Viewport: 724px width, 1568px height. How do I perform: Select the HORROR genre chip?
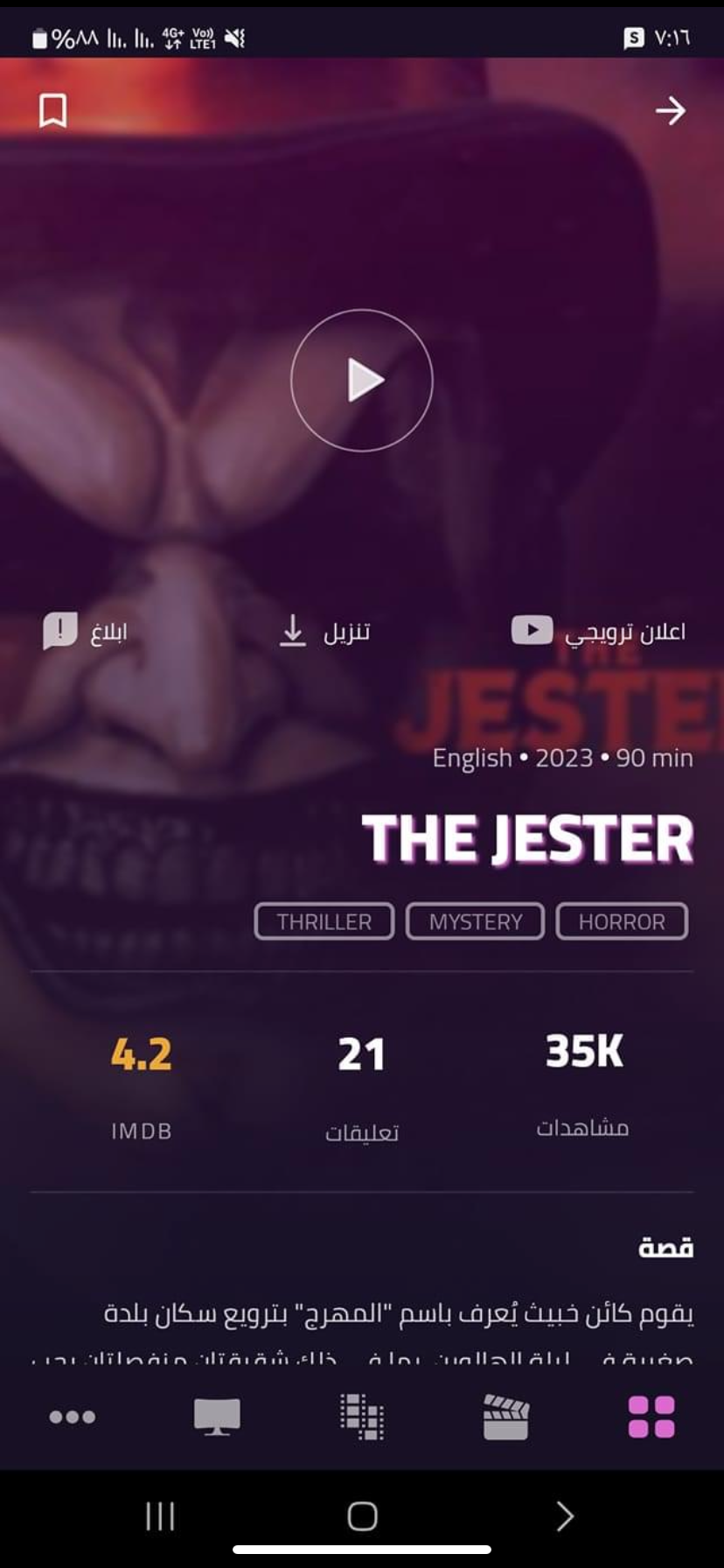tap(622, 921)
